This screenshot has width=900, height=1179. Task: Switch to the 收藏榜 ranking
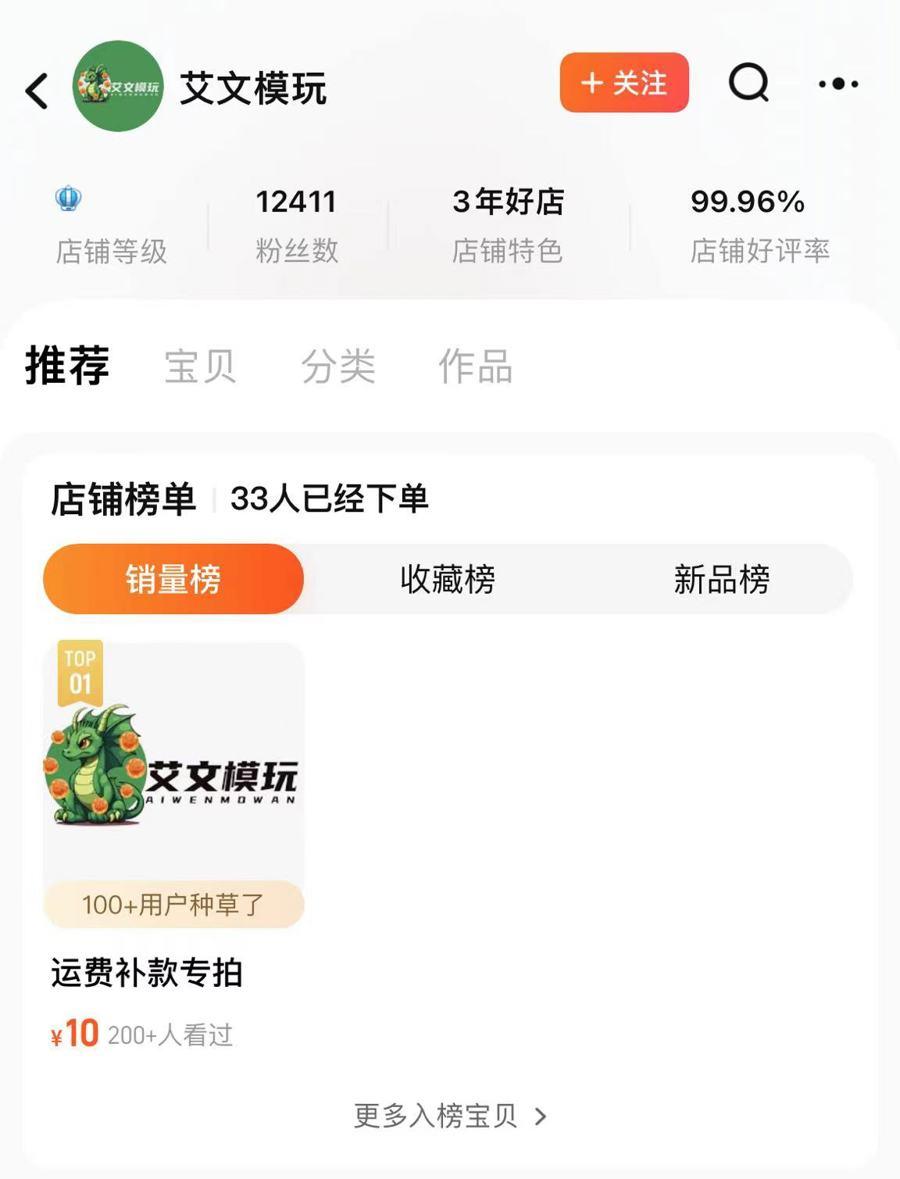[x=447, y=578]
